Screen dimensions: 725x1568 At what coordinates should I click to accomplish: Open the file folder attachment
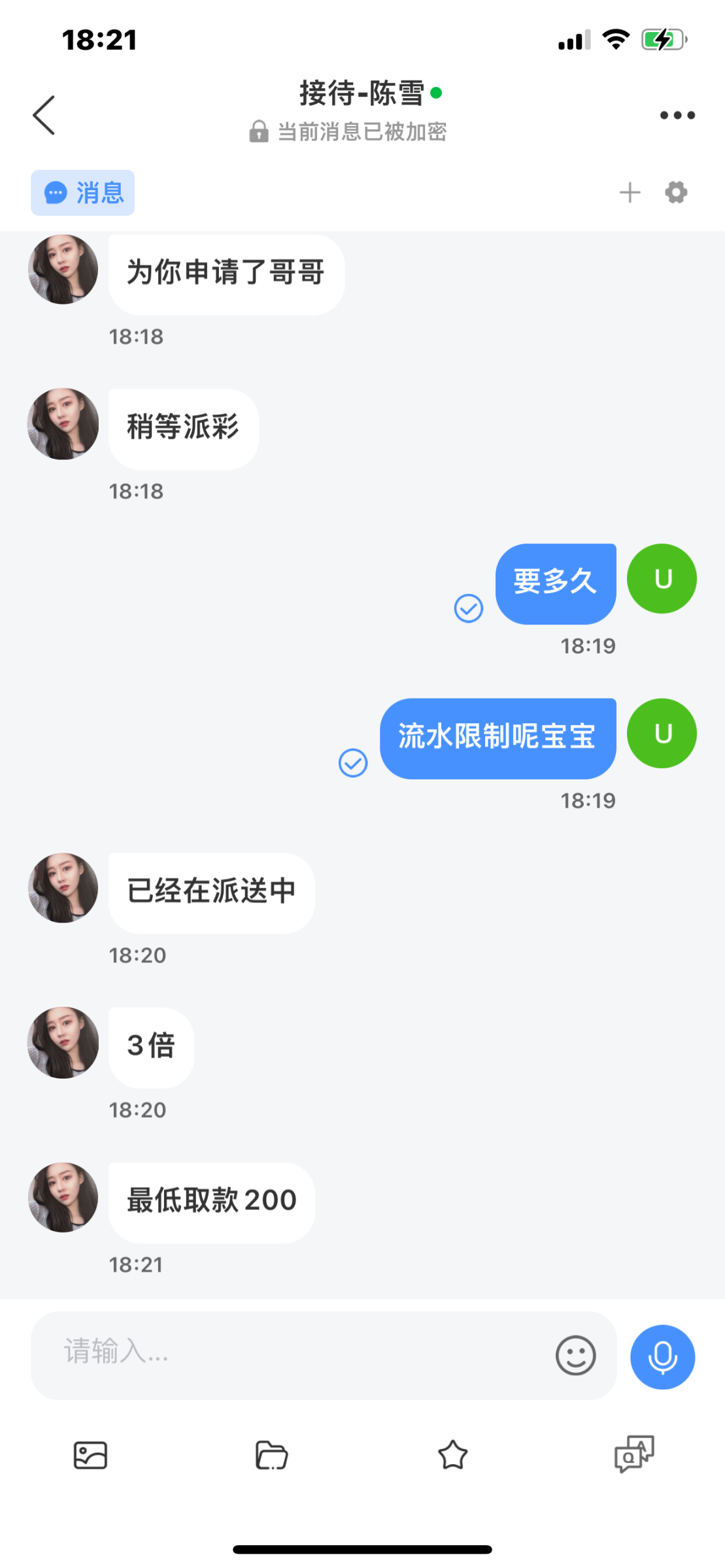pyautogui.click(x=271, y=1455)
